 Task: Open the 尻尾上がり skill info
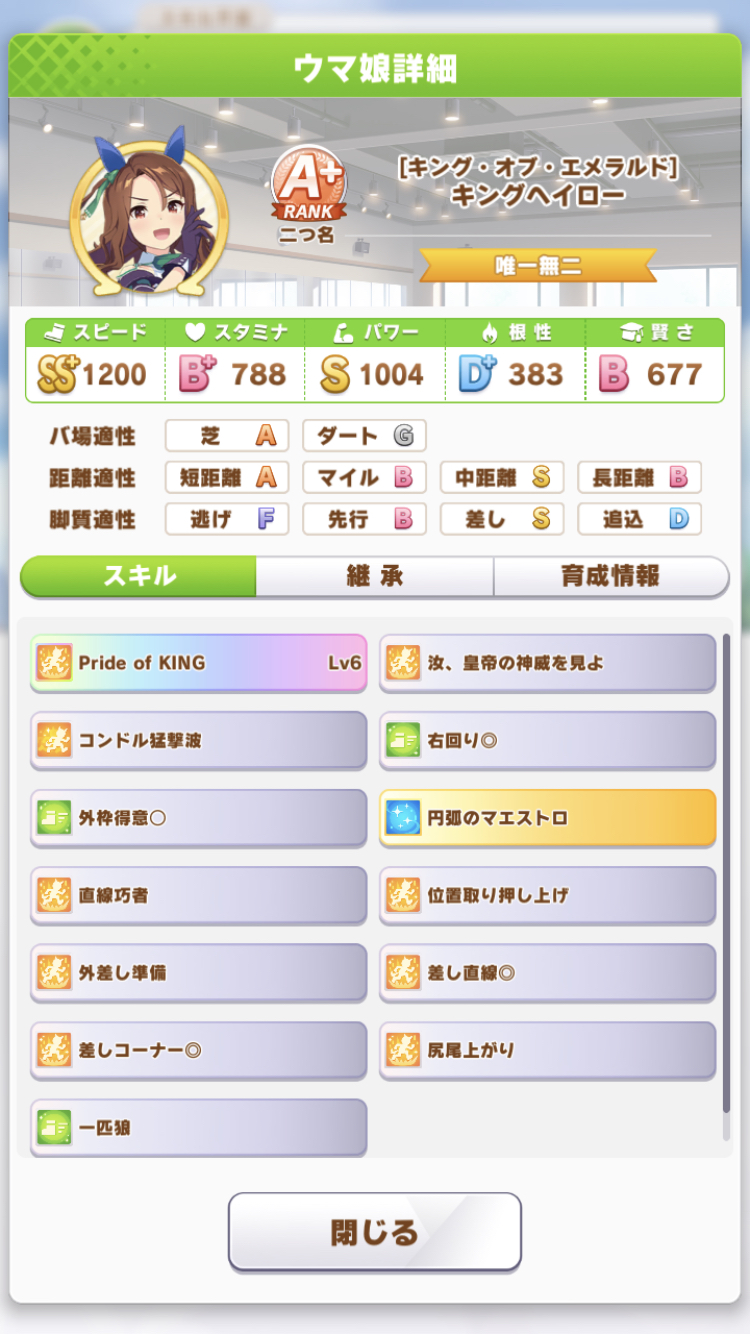coord(547,1050)
